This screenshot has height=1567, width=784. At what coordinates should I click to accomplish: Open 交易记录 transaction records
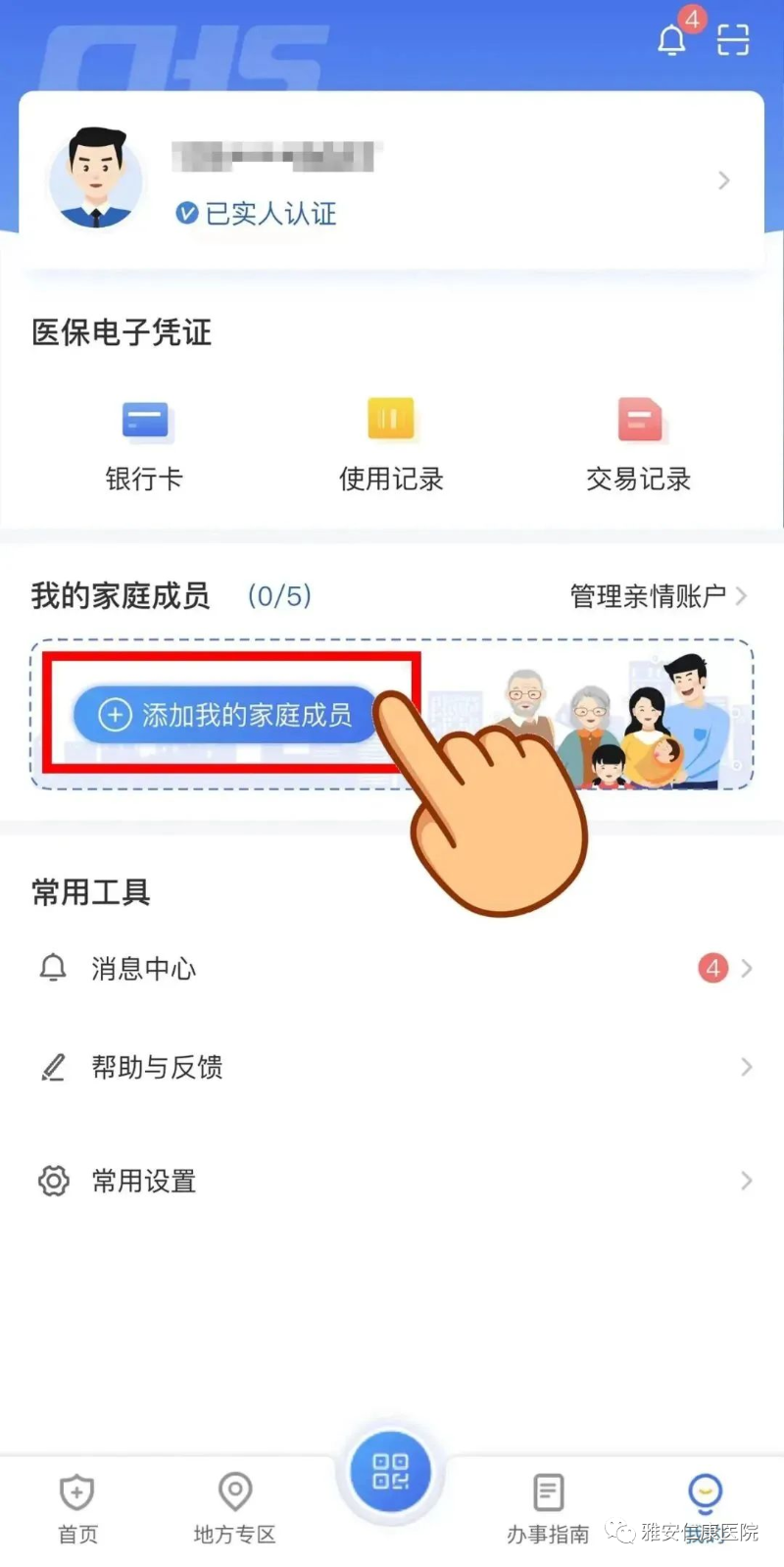pos(638,444)
